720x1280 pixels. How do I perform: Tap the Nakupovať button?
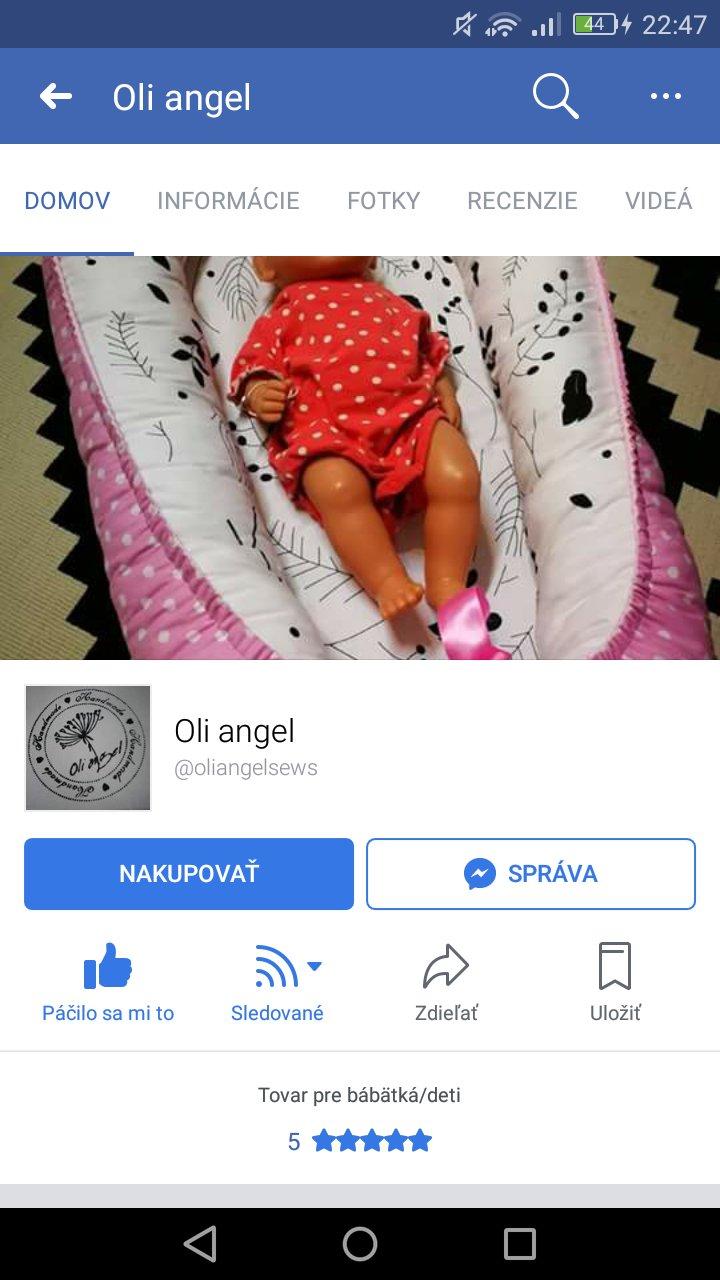click(189, 874)
